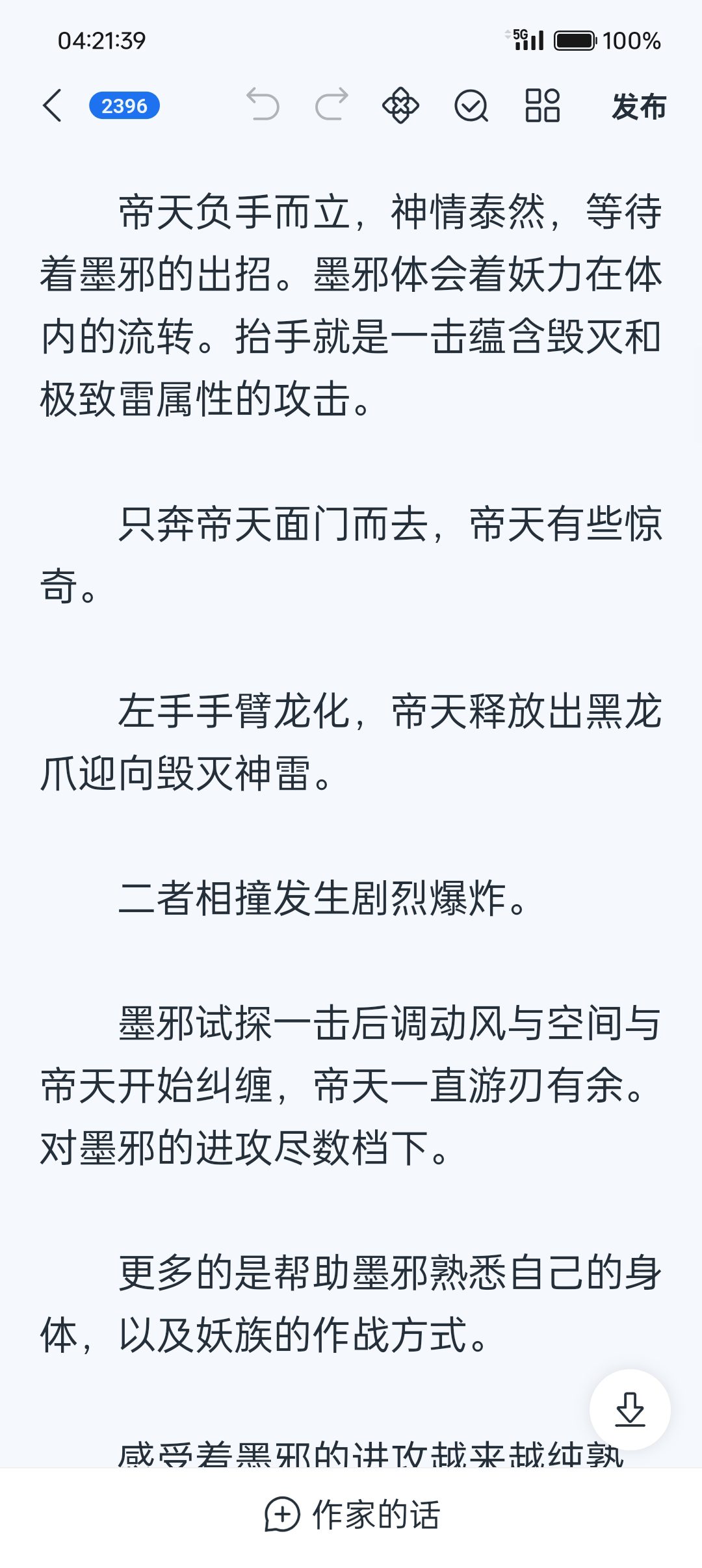Undo the last edit
The image size is (702, 1568).
click(263, 105)
